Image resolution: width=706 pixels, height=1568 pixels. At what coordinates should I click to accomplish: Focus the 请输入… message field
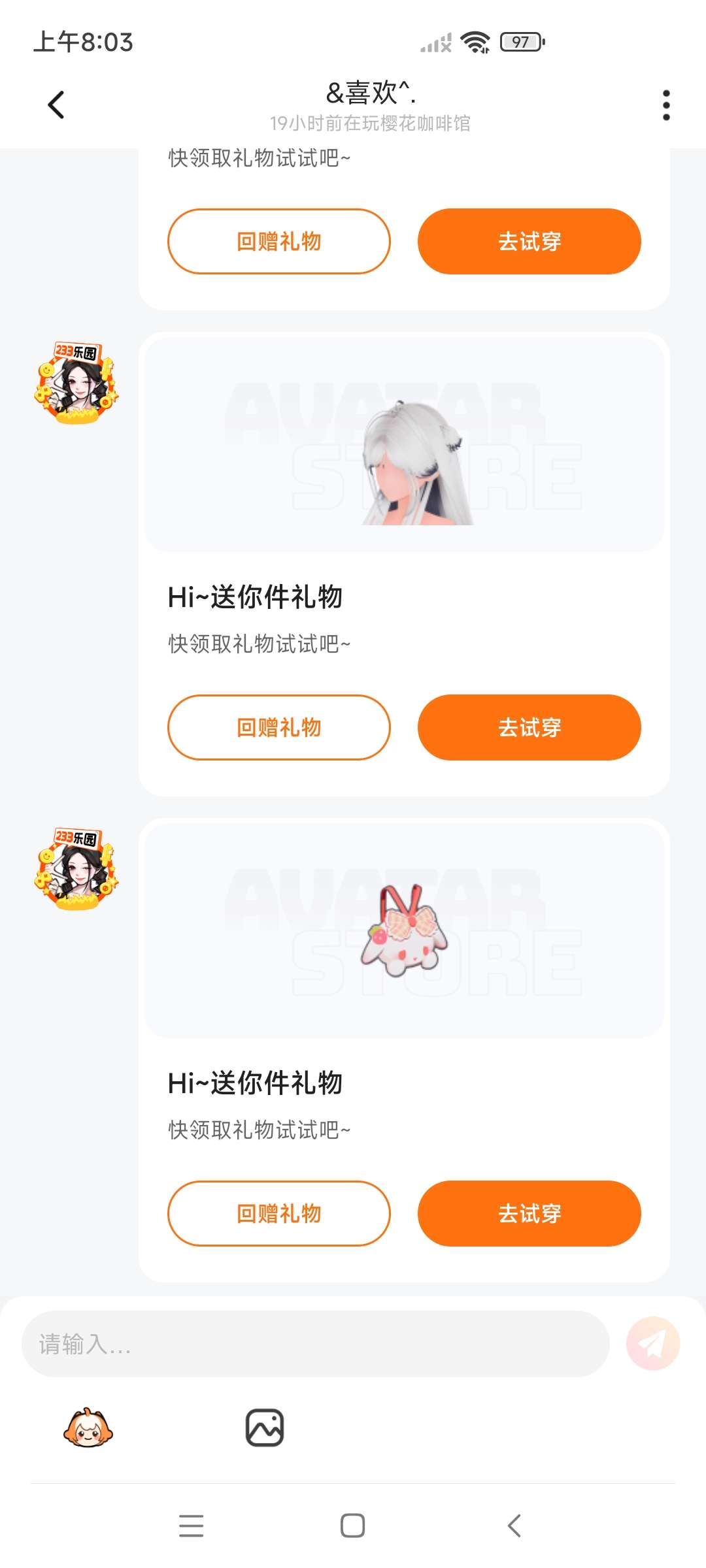[x=315, y=1344]
